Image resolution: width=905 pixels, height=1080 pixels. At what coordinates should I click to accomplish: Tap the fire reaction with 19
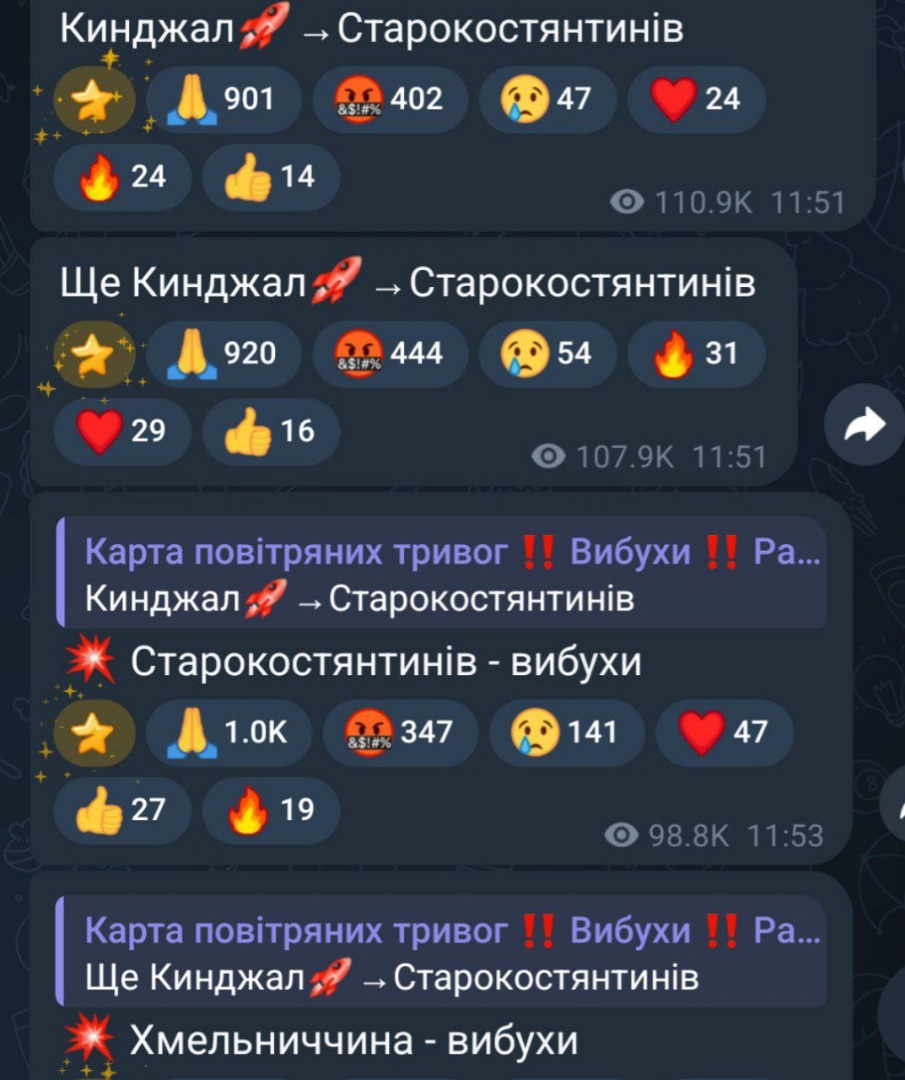pos(270,810)
